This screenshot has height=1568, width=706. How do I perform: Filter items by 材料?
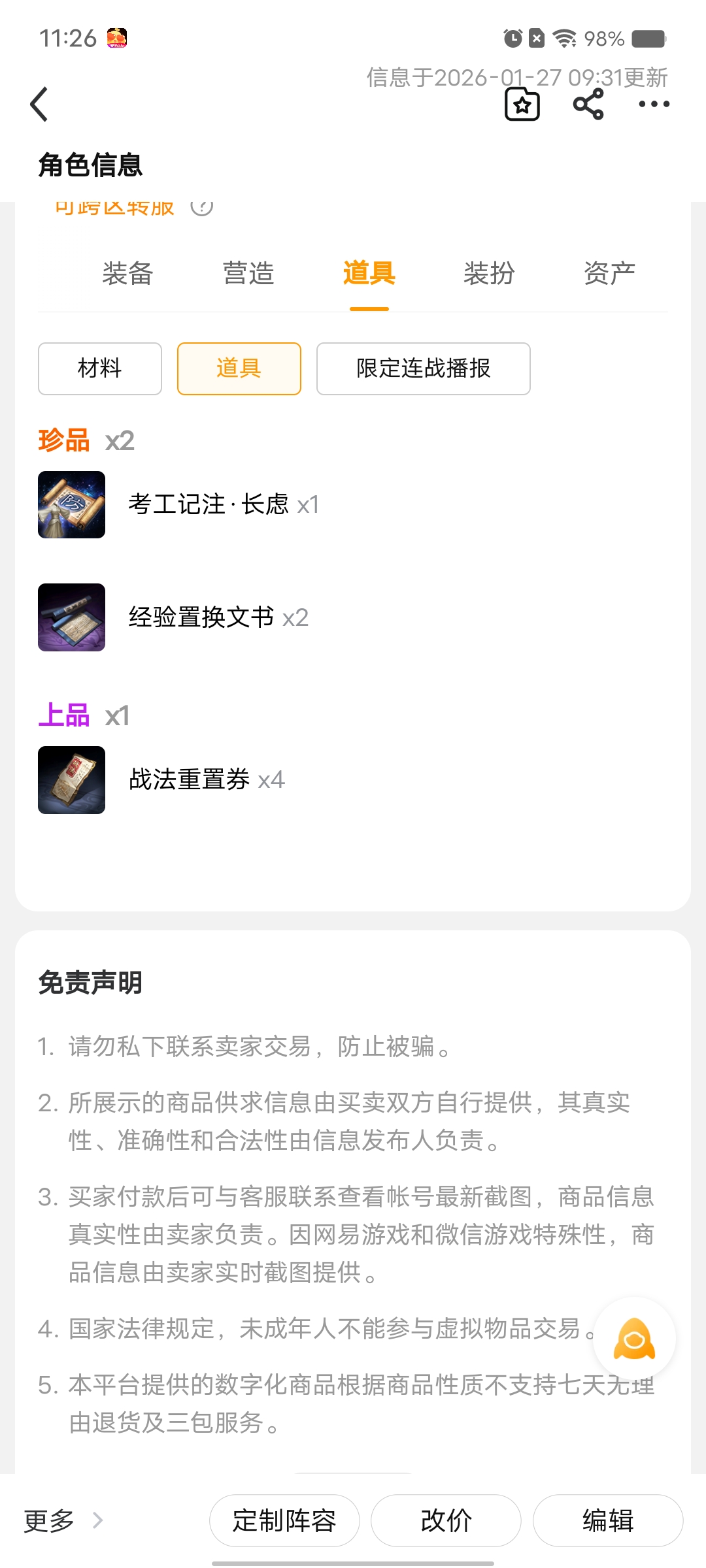[100, 368]
